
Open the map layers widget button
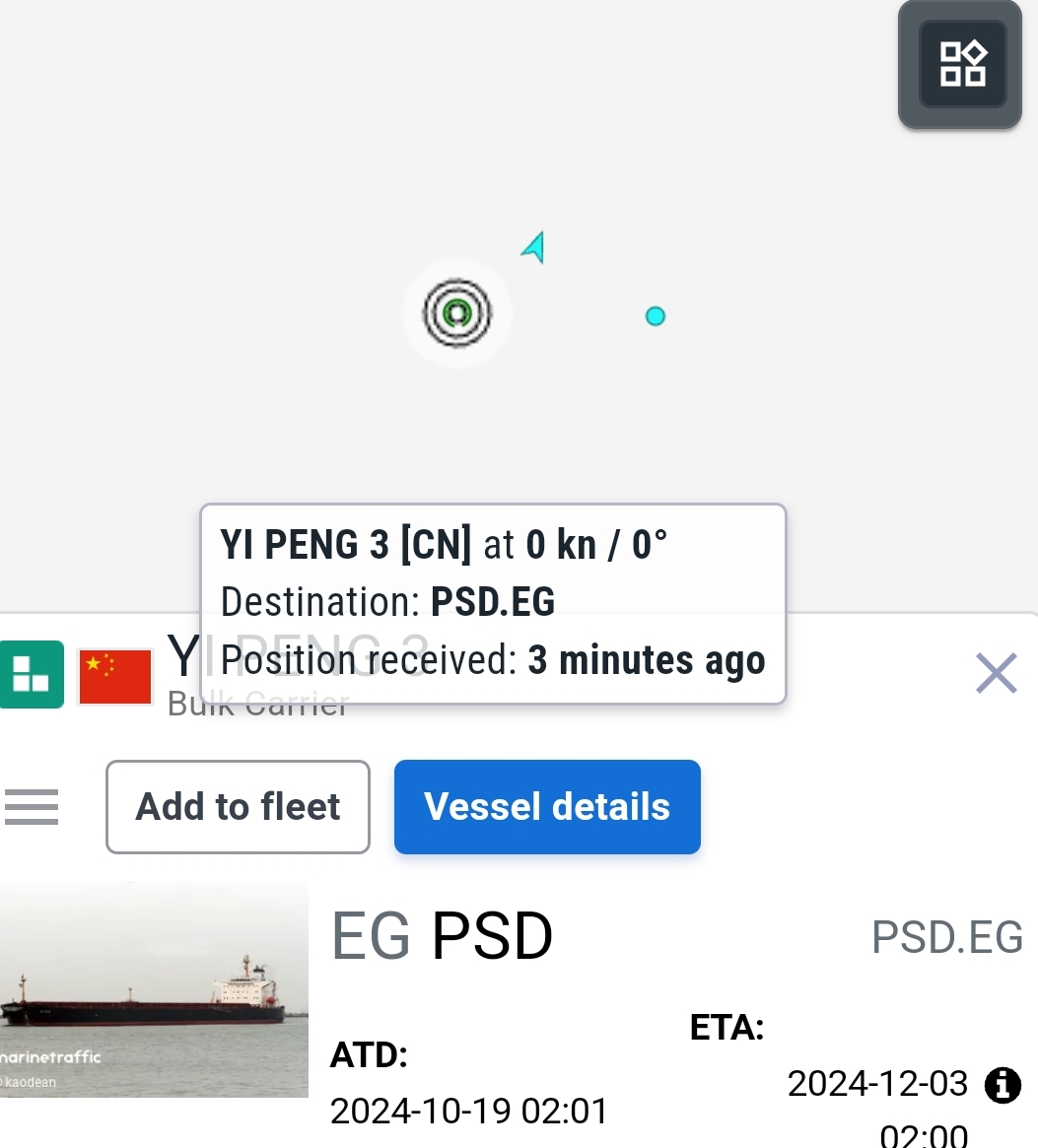click(x=961, y=64)
